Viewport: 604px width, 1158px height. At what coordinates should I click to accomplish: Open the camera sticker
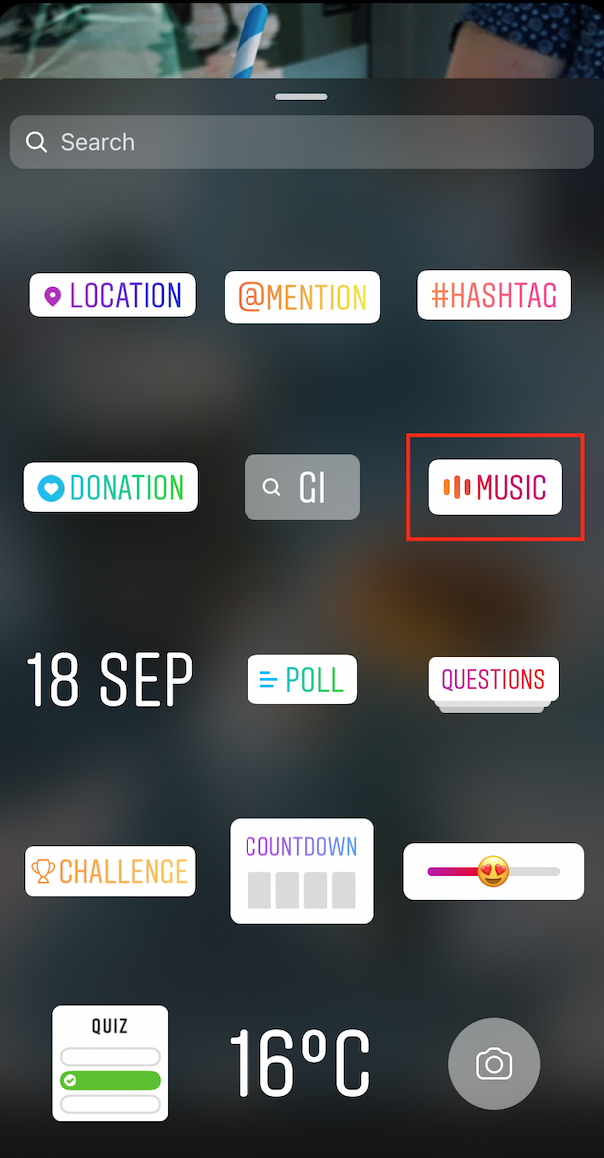pyautogui.click(x=494, y=1064)
